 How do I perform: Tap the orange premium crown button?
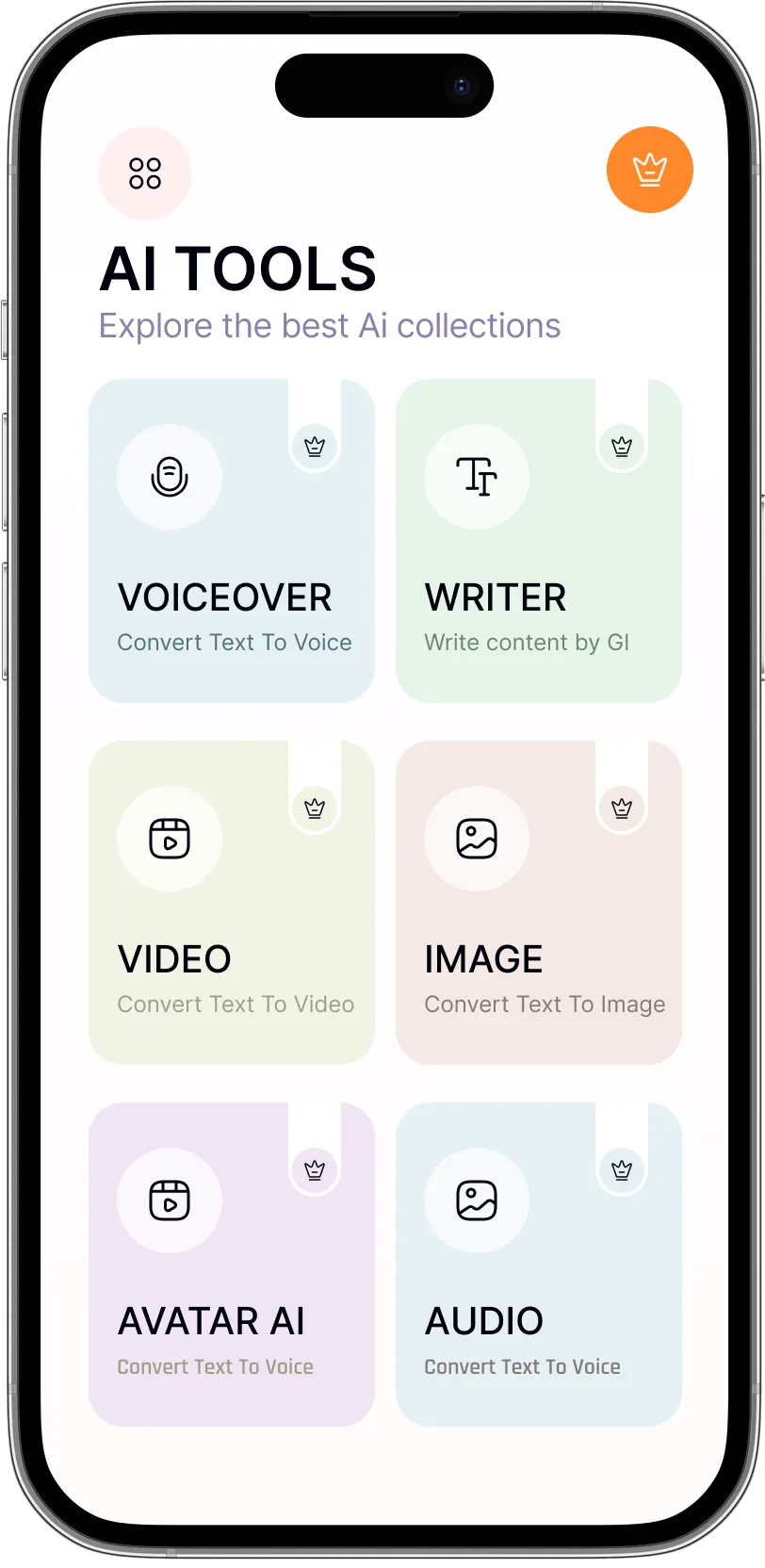pos(650,169)
